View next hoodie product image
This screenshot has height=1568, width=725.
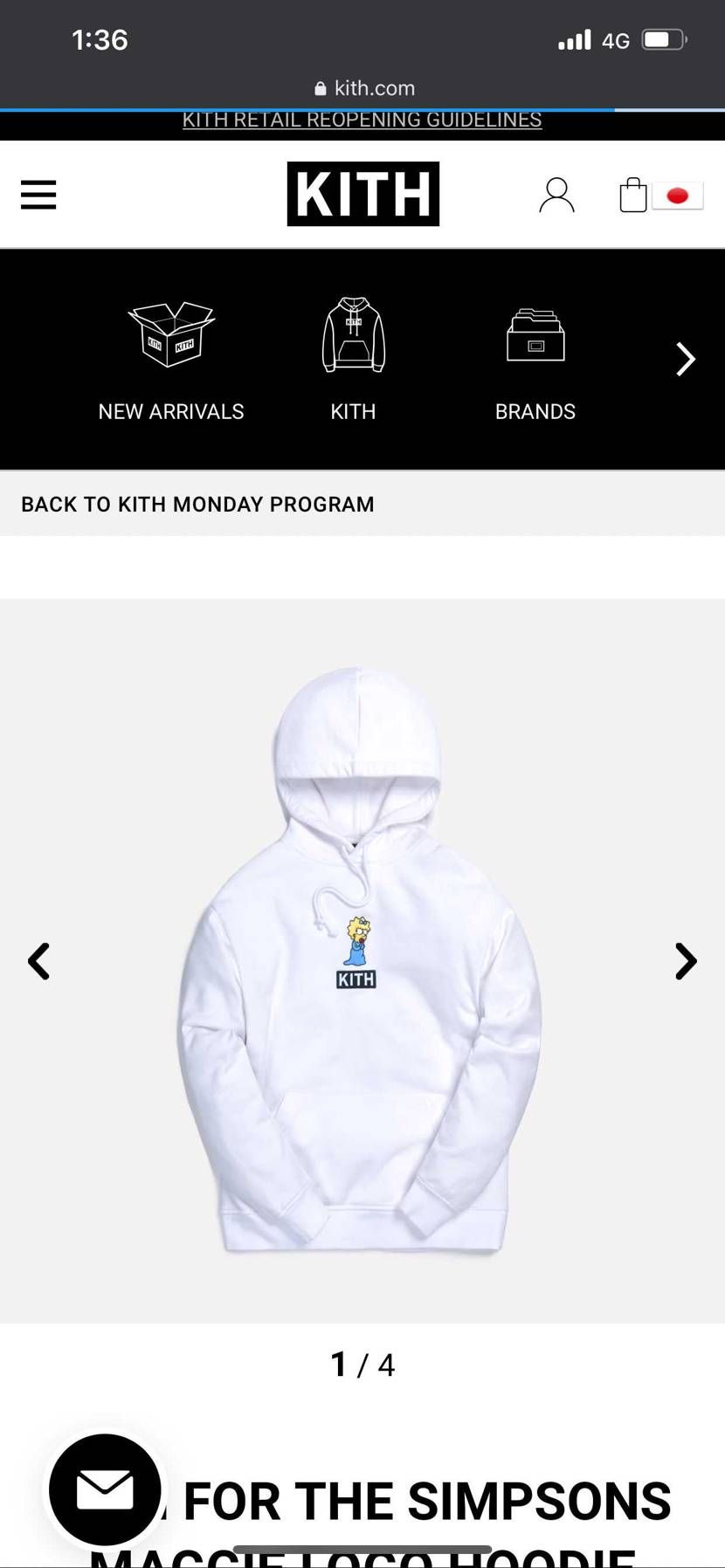(x=686, y=961)
